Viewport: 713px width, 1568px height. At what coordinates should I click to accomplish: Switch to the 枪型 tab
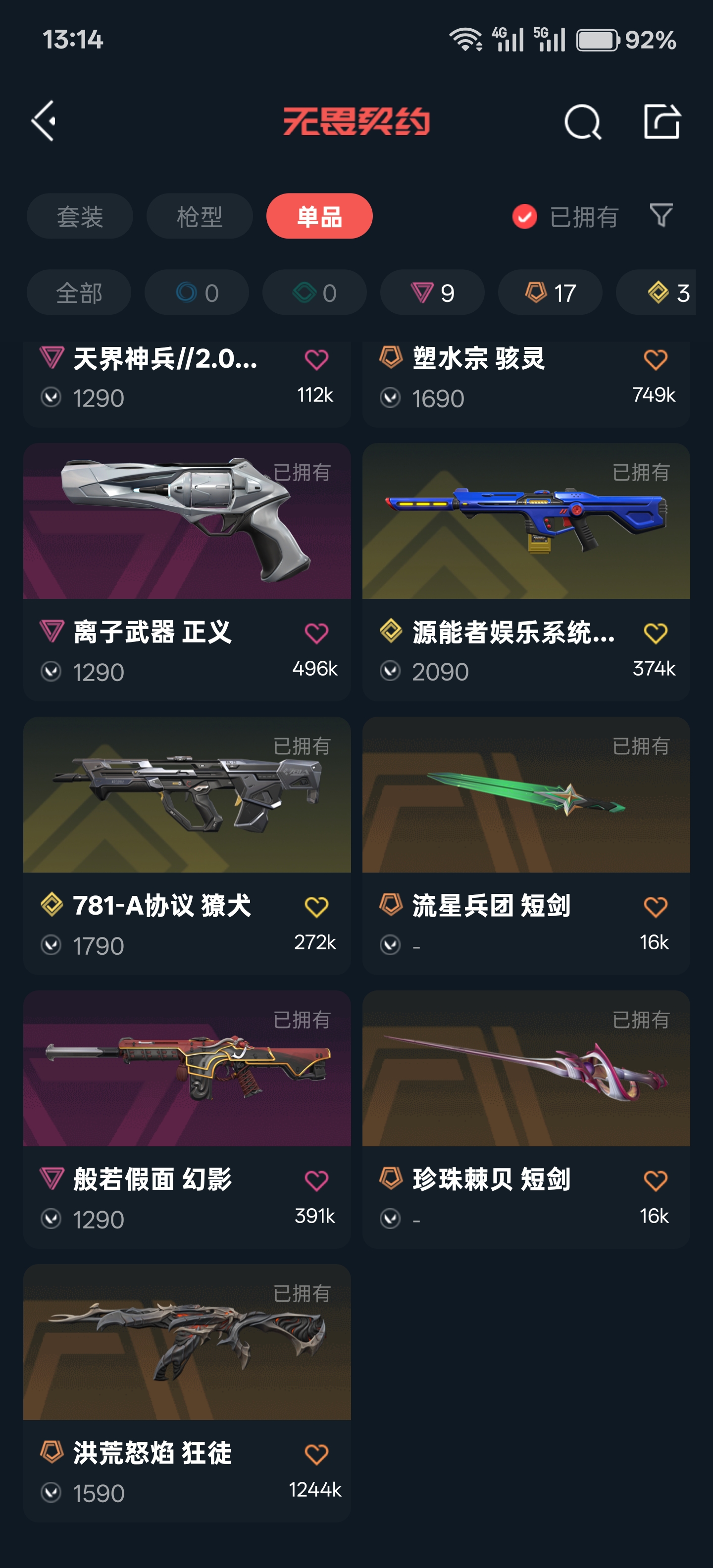(199, 217)
